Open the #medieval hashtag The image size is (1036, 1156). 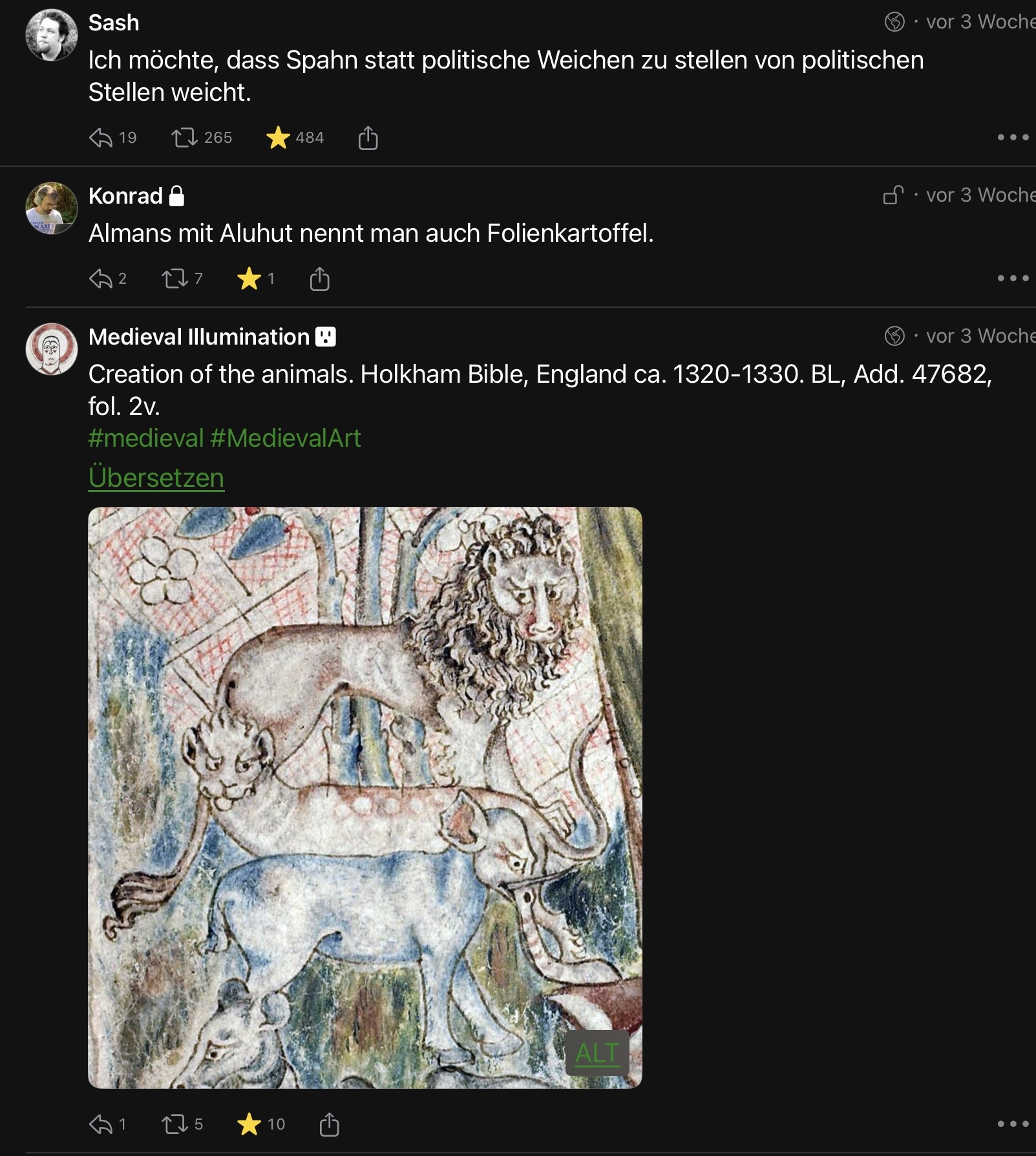tap(146, 438)
